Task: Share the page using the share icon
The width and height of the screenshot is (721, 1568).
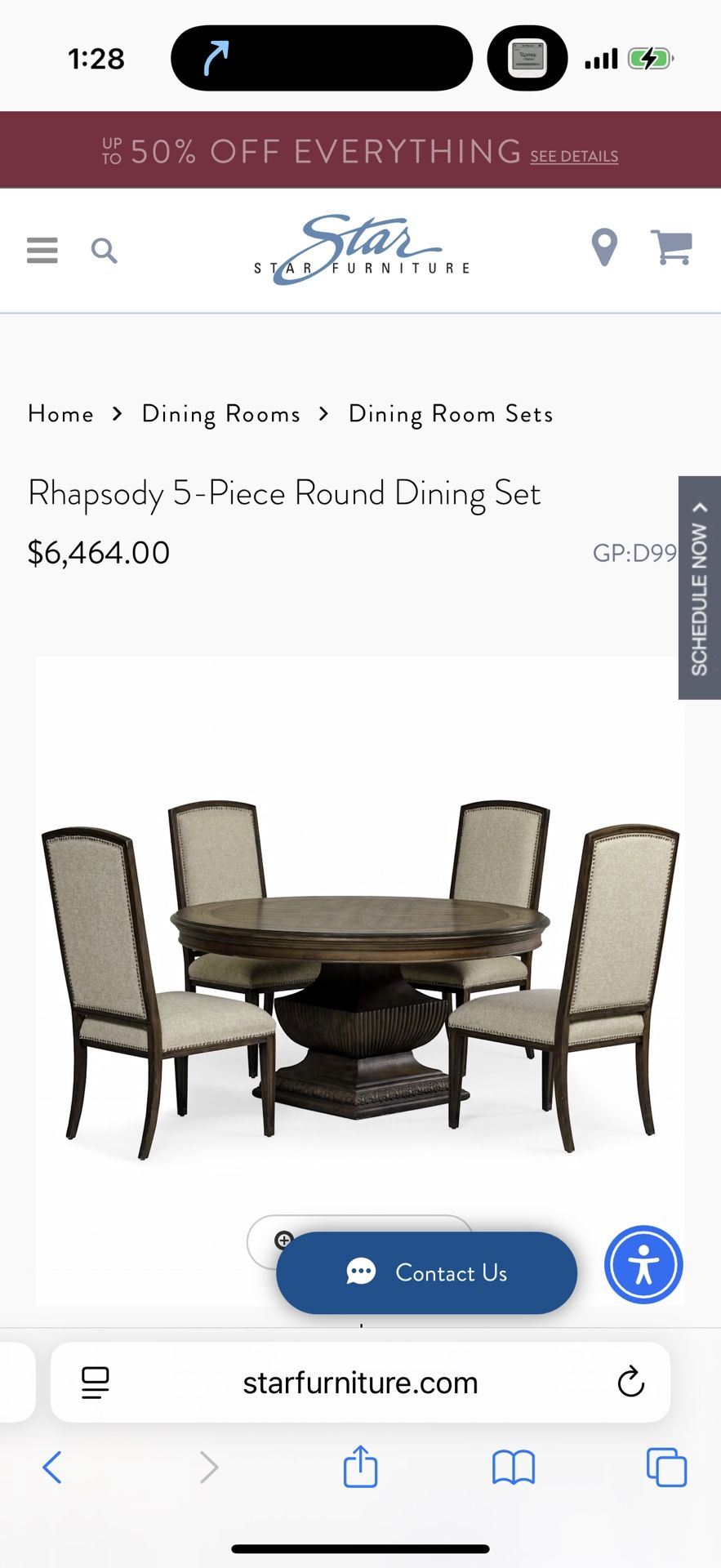Action: point(359,1467)
